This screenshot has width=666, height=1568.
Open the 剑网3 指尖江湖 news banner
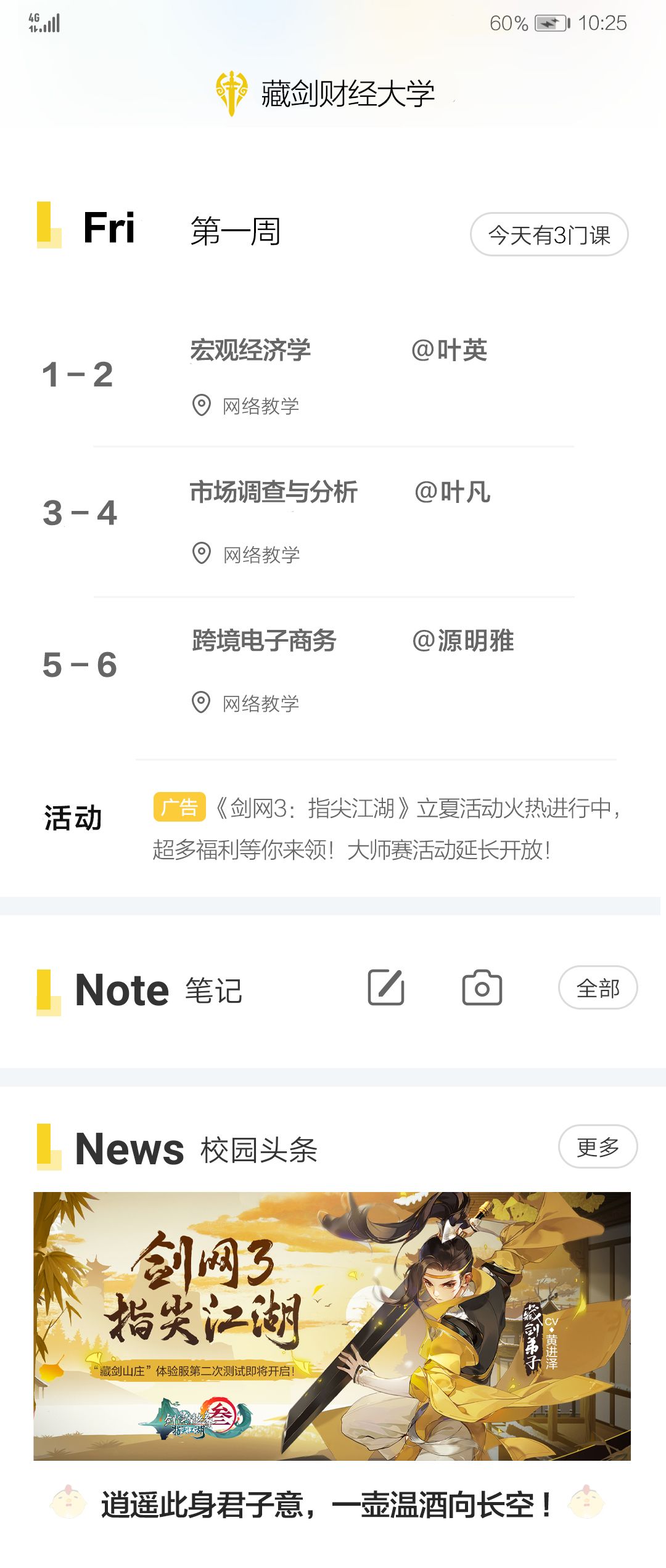pyautogui.click(x=332, y=1326)
